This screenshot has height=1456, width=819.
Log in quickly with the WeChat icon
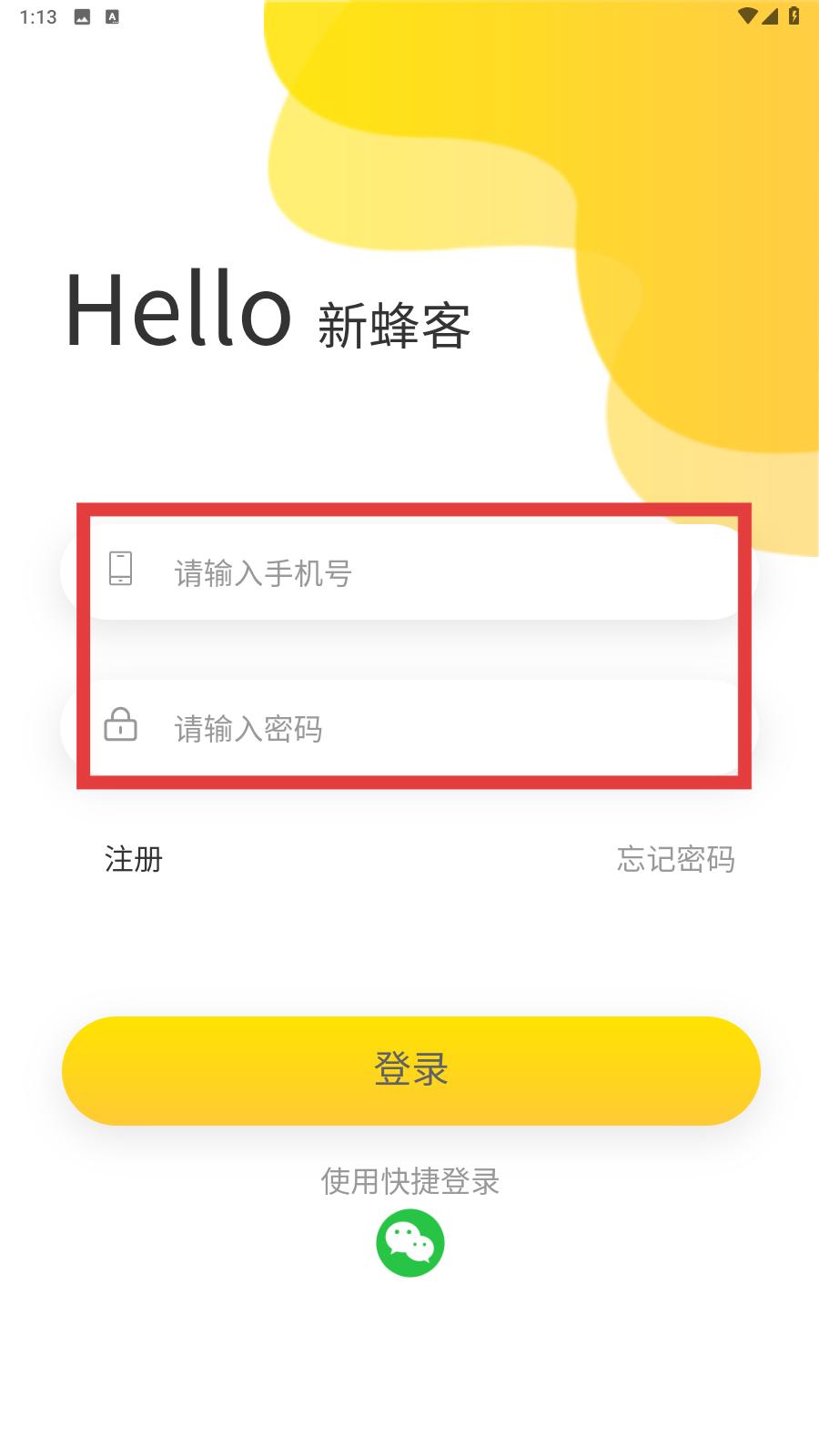coord(410,1243)
